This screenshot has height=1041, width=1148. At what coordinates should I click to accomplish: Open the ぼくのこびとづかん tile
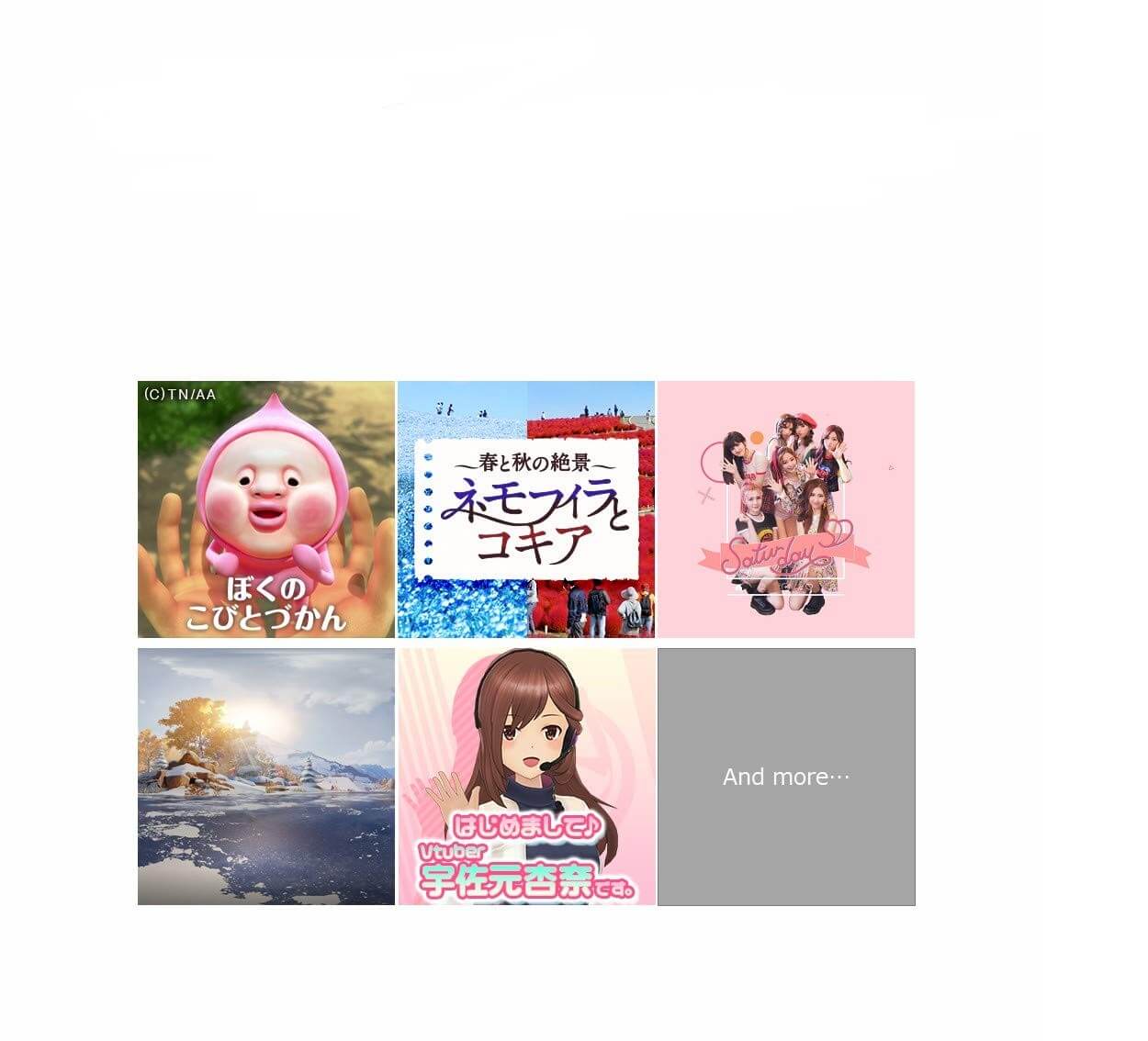coord(266,509)
